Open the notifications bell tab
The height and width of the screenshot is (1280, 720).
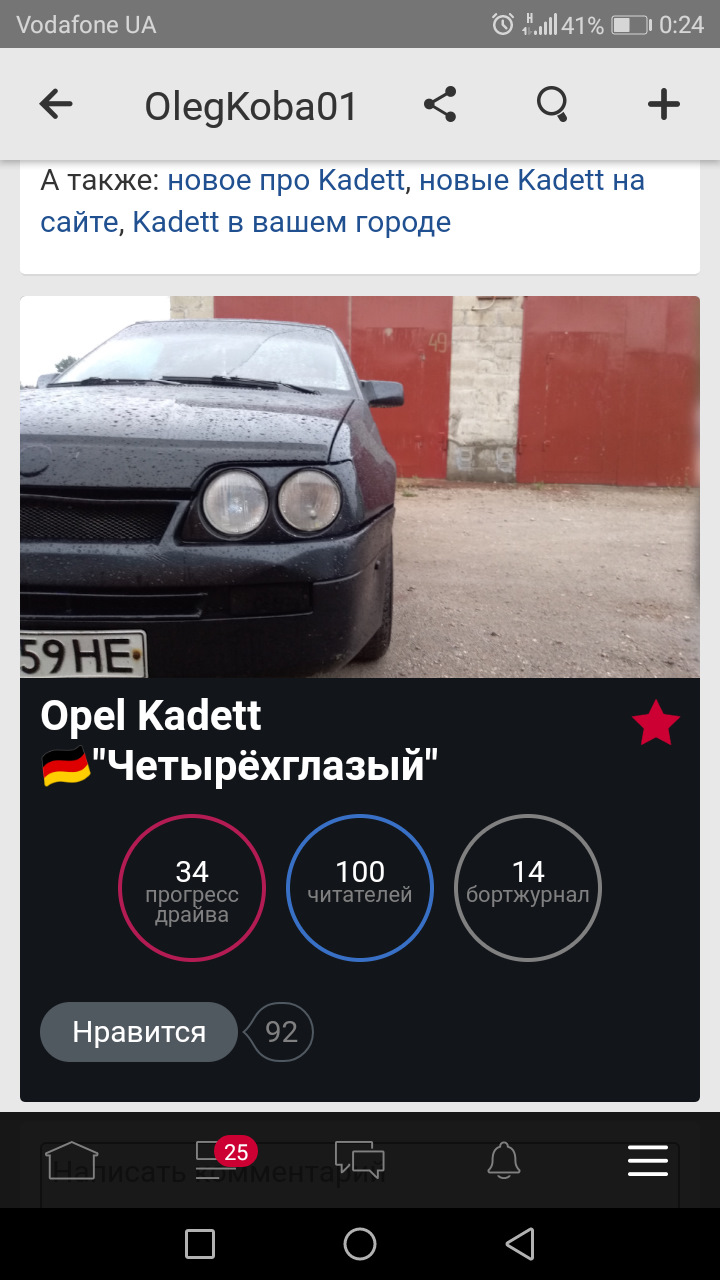[x=504, y=1160]
